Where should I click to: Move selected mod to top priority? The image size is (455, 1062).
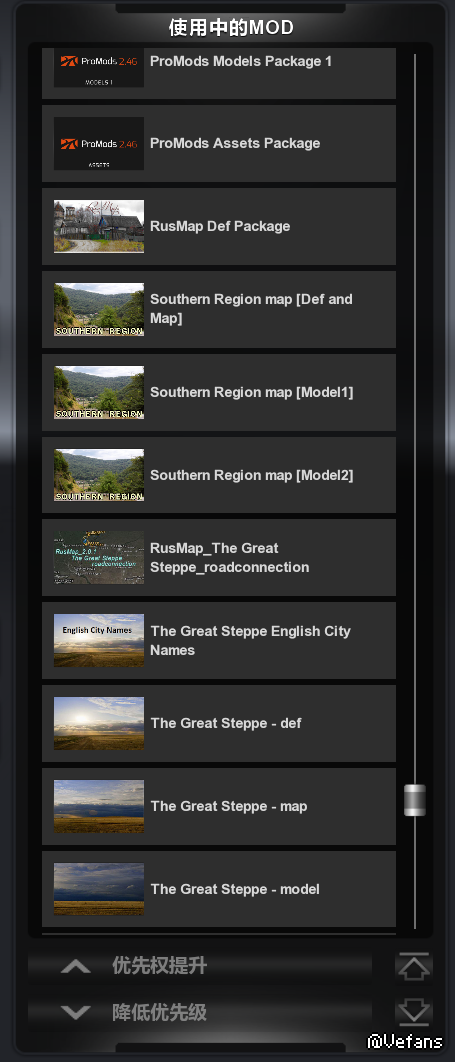[x=414, y=967]
